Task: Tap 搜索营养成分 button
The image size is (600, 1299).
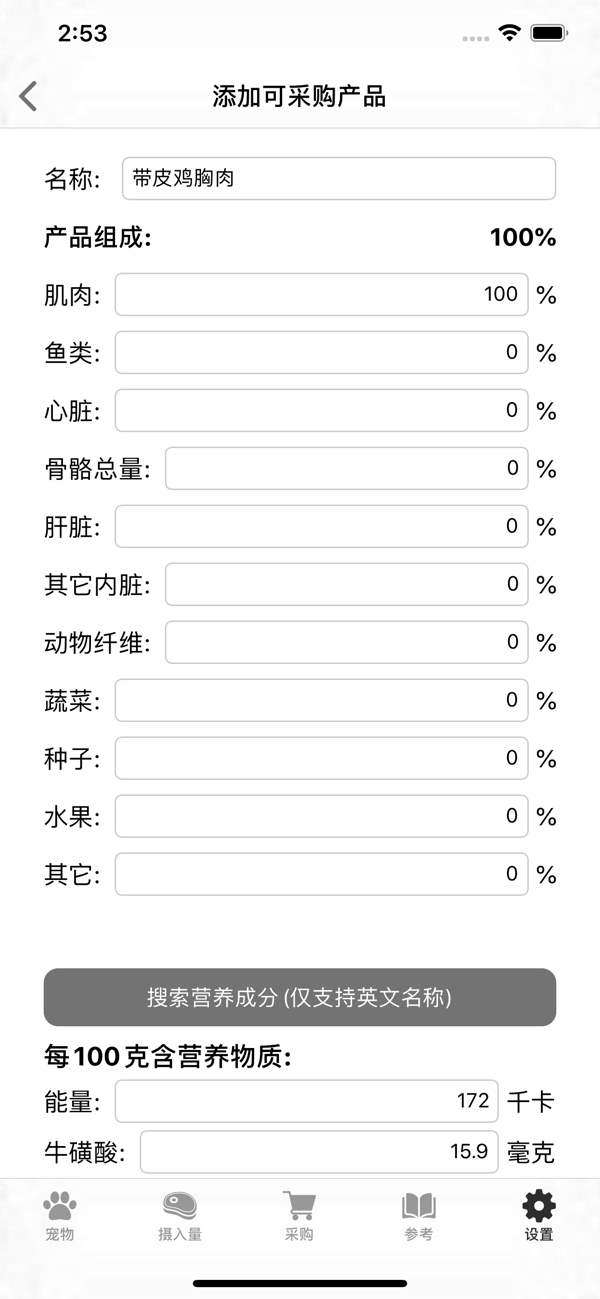Action: 300,997
